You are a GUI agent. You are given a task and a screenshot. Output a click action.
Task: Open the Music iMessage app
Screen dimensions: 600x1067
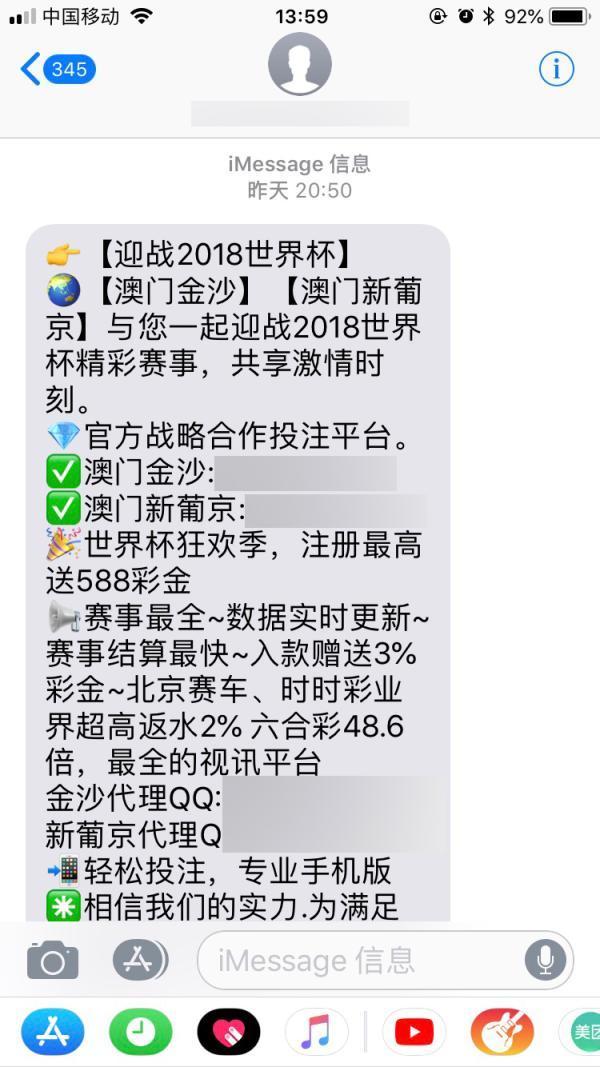pos(316,1032)
